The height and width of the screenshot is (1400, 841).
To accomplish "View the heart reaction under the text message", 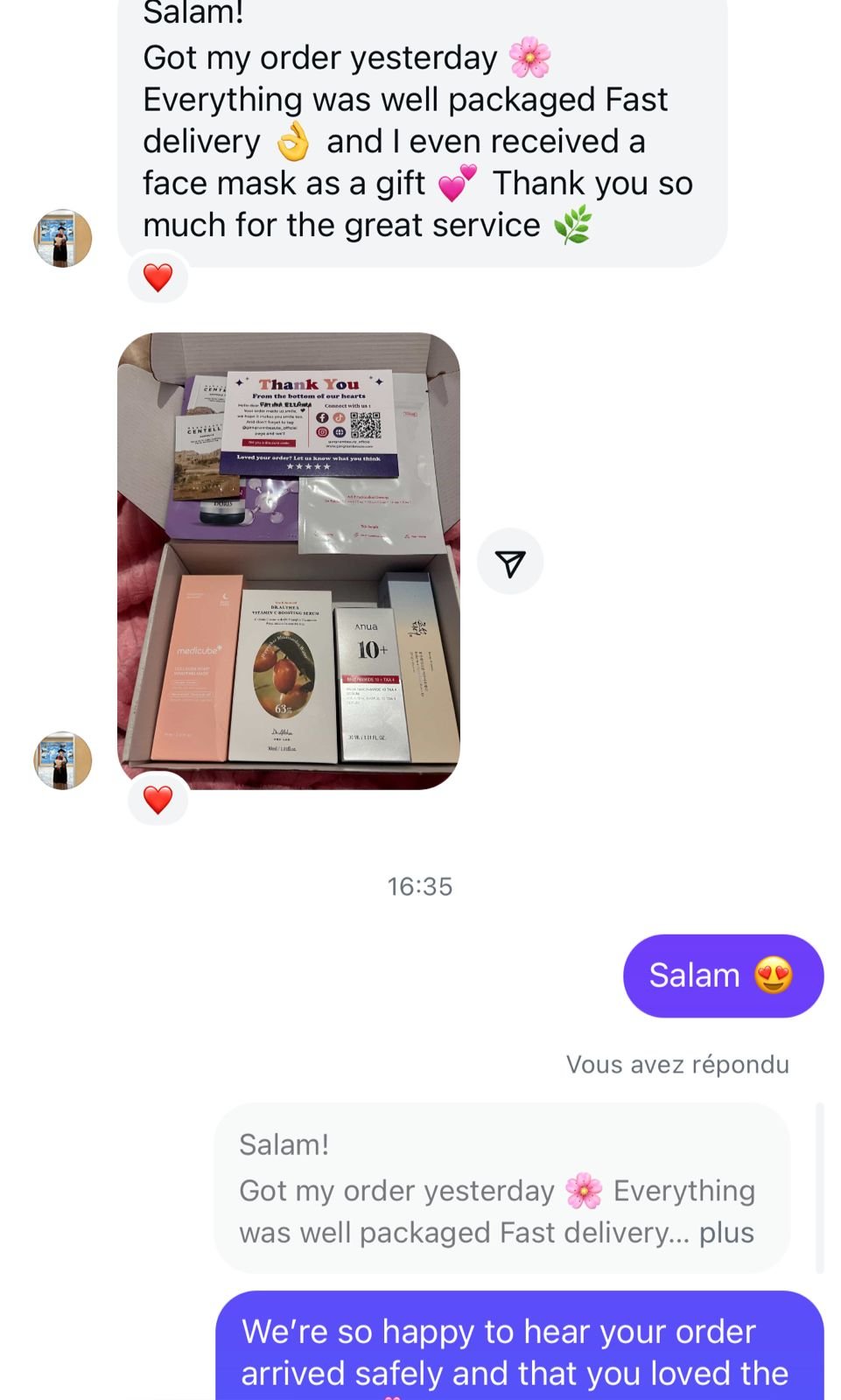I will (x=158, y=278).
